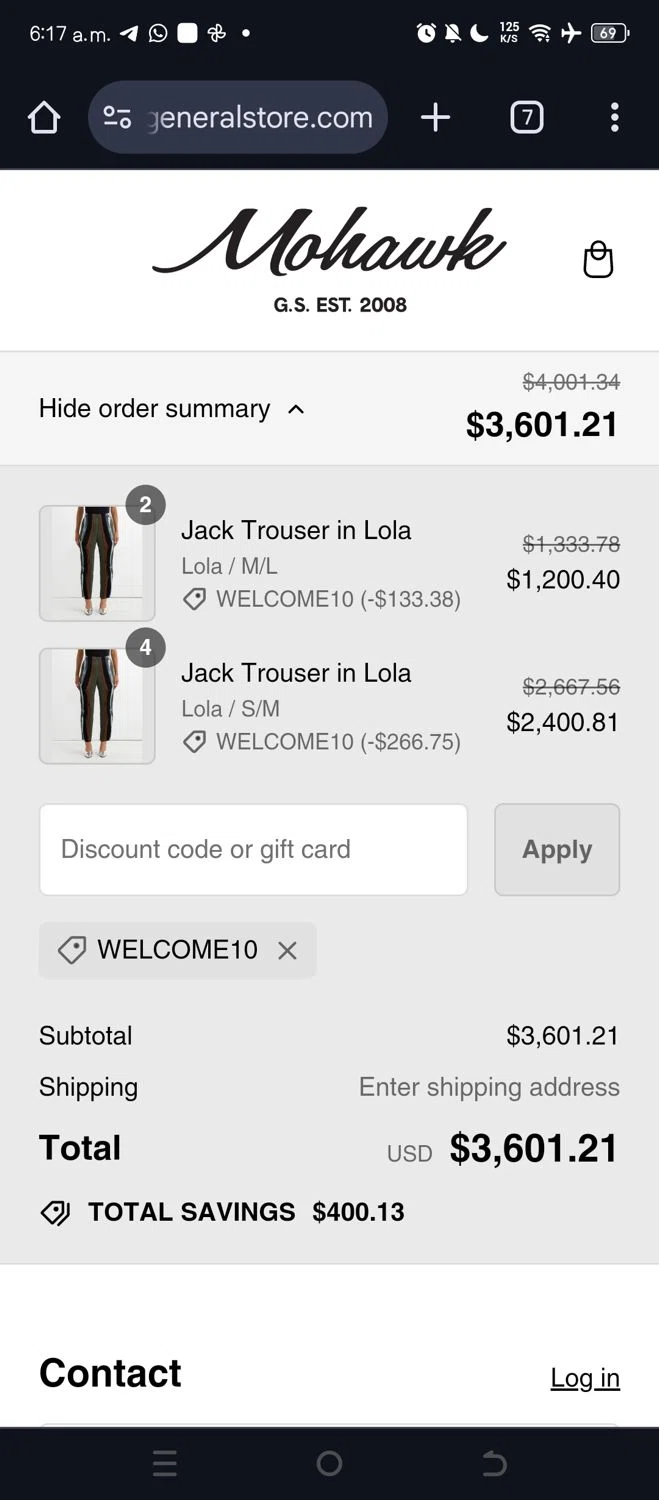Image resolution: width=659 pixels, height=1500 pixels.
Task: Collapse the order summary
Action: click(x=171, y=409)
